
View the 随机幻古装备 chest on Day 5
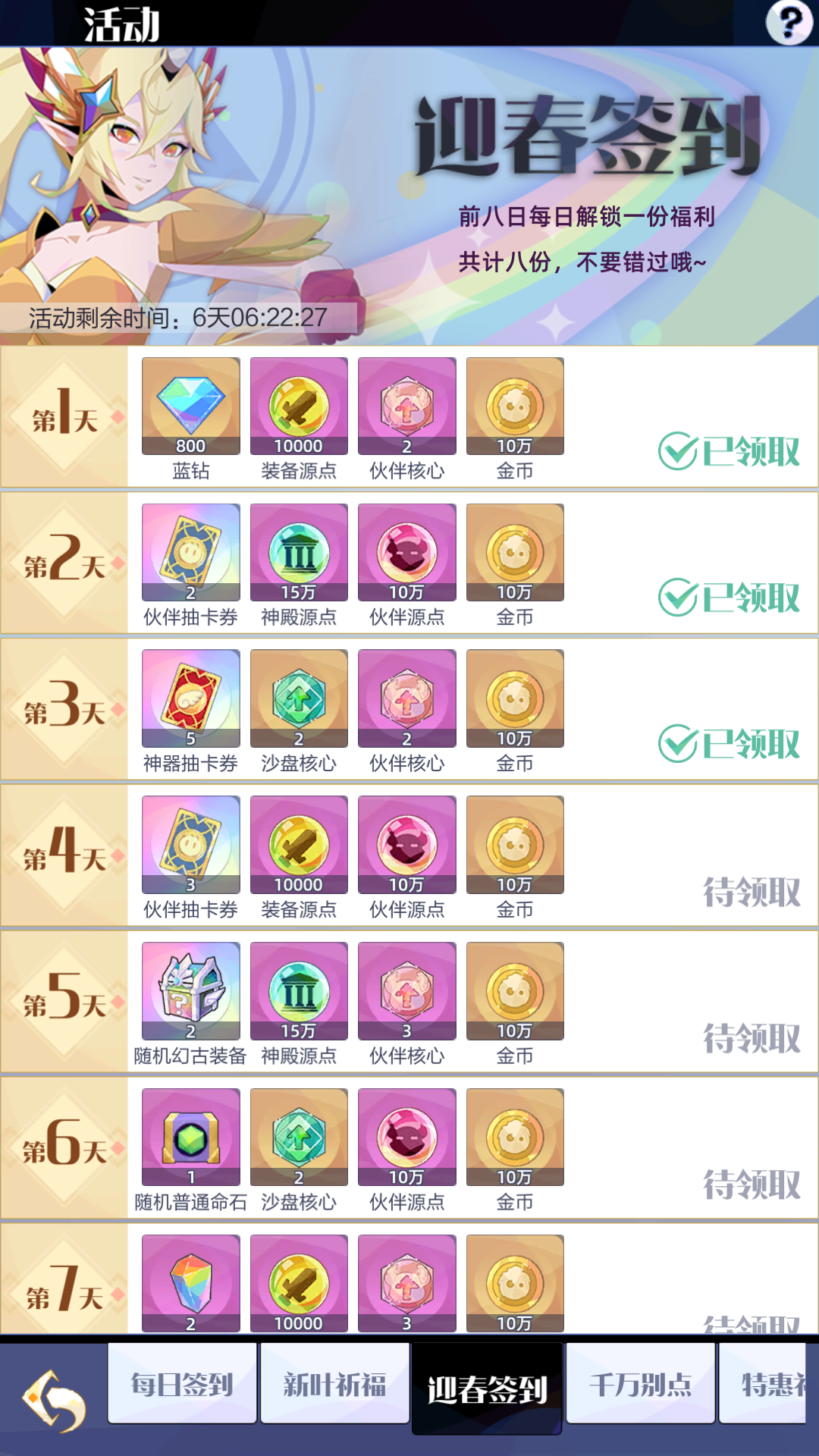pos(191,991)
